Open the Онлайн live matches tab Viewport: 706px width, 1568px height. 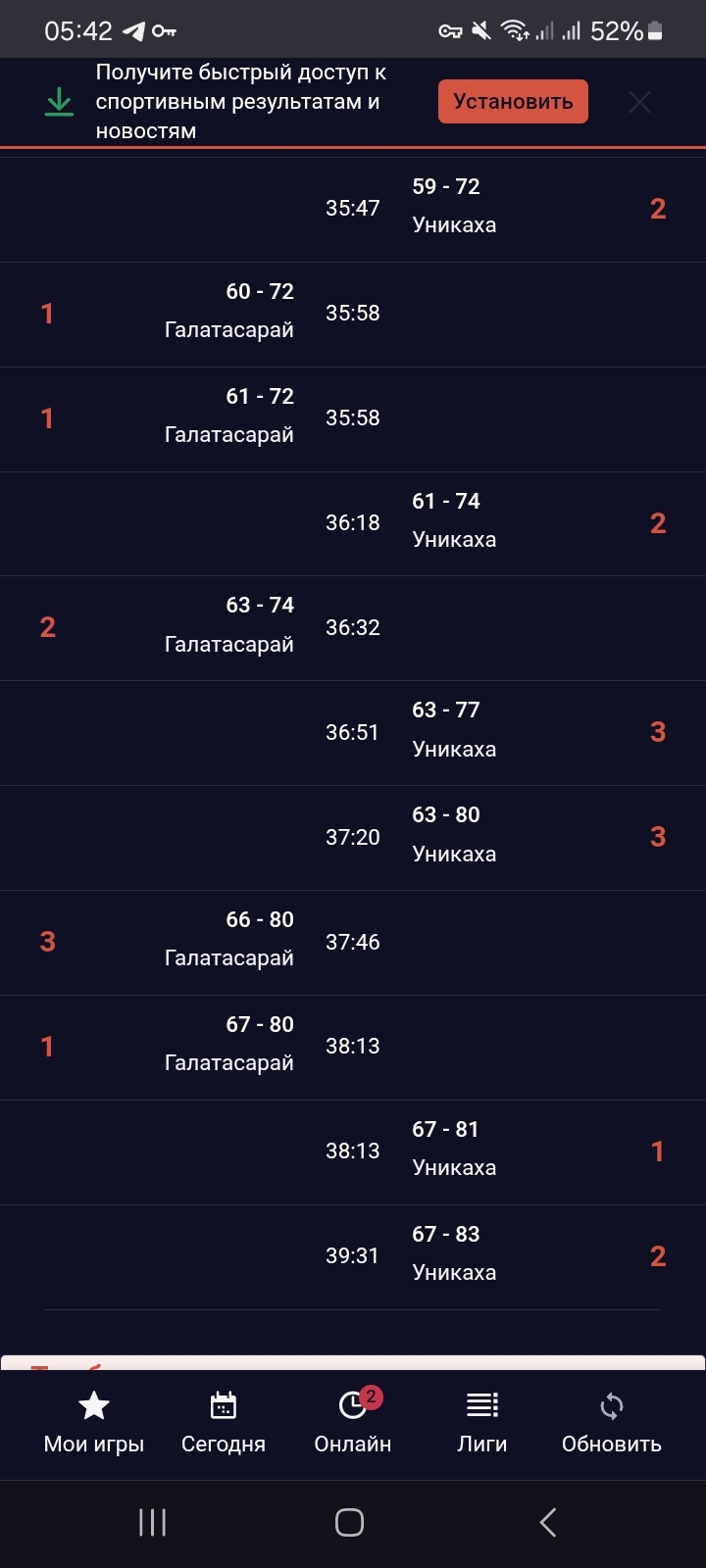point(353,1423)
